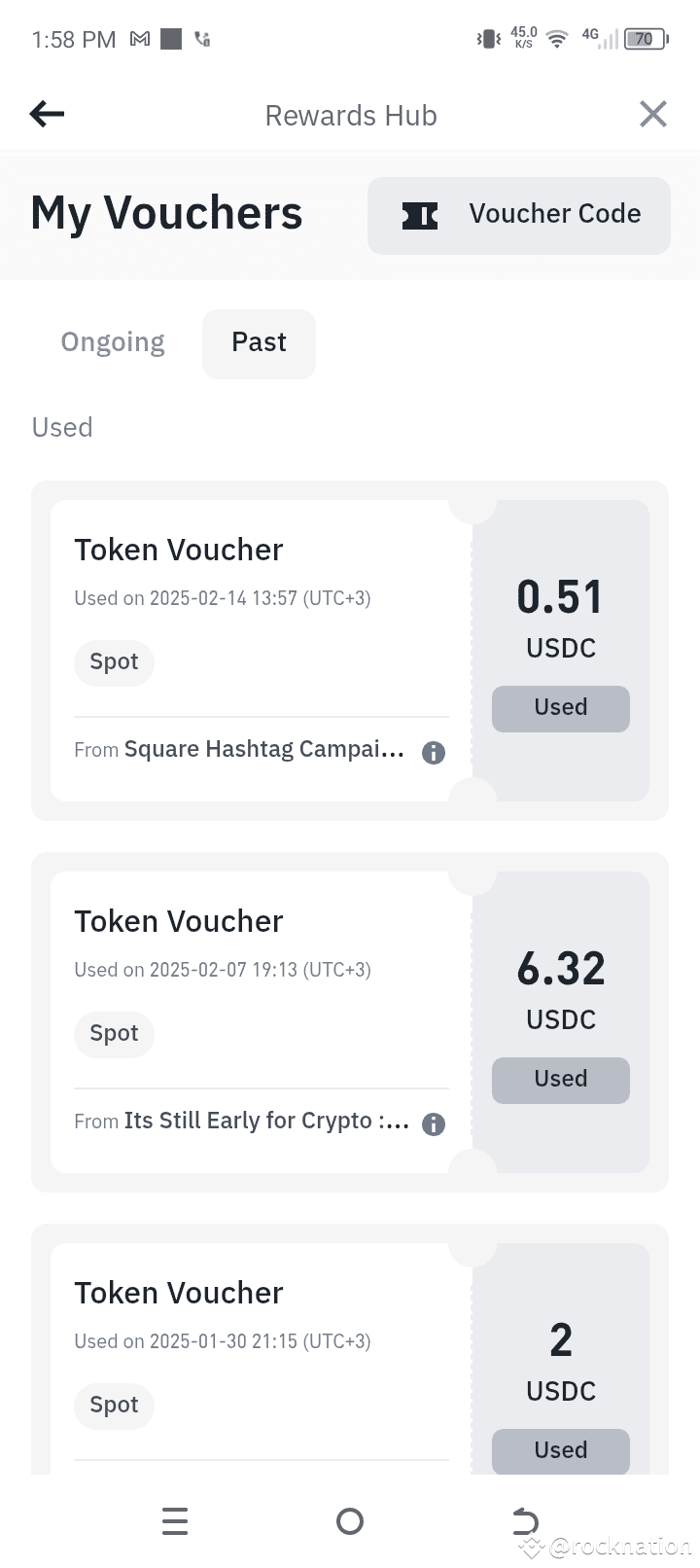Tap the Used badge on the 2 USDC voucher
This screenshot has height=1568, width=700.
pyautogui.click(x=561, y=1450)
